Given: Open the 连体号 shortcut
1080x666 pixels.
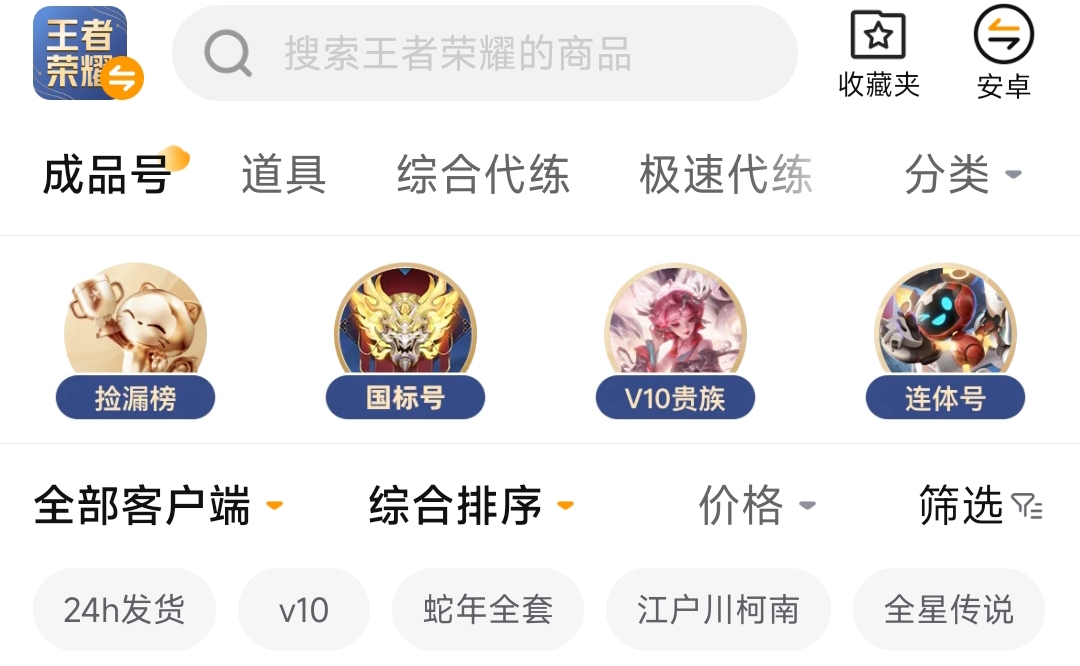Looking at the screenshot, I should [945, 342].
